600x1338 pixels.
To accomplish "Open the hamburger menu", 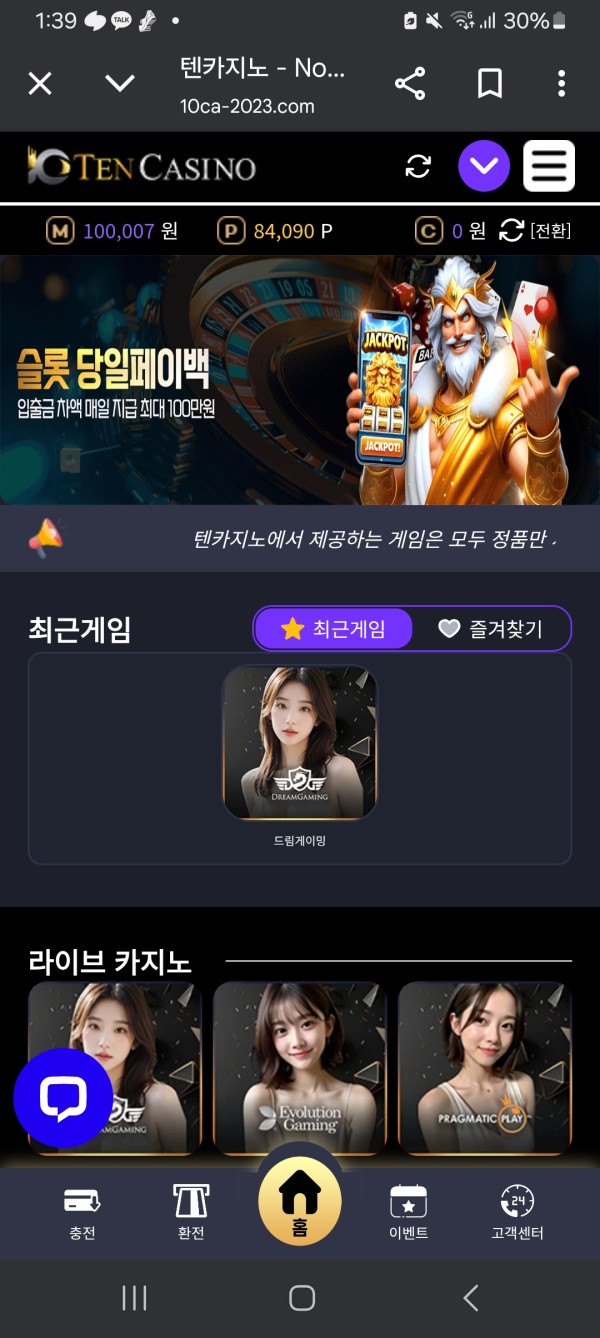I will pos(549,166).
